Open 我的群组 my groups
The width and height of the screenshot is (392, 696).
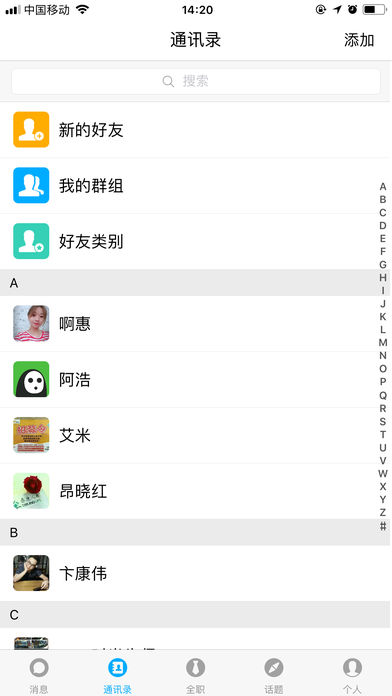click(196, 186)
